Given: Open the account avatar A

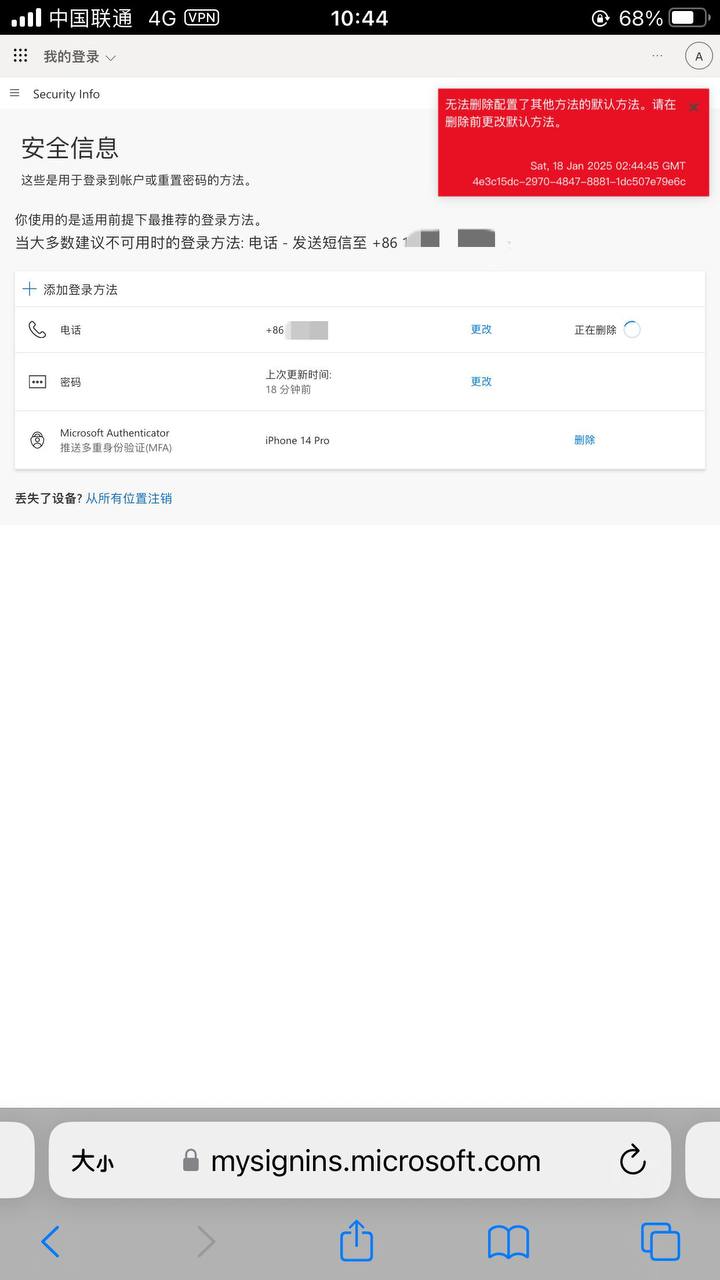Looking at the screenshot, I should (x=698, y=57).
